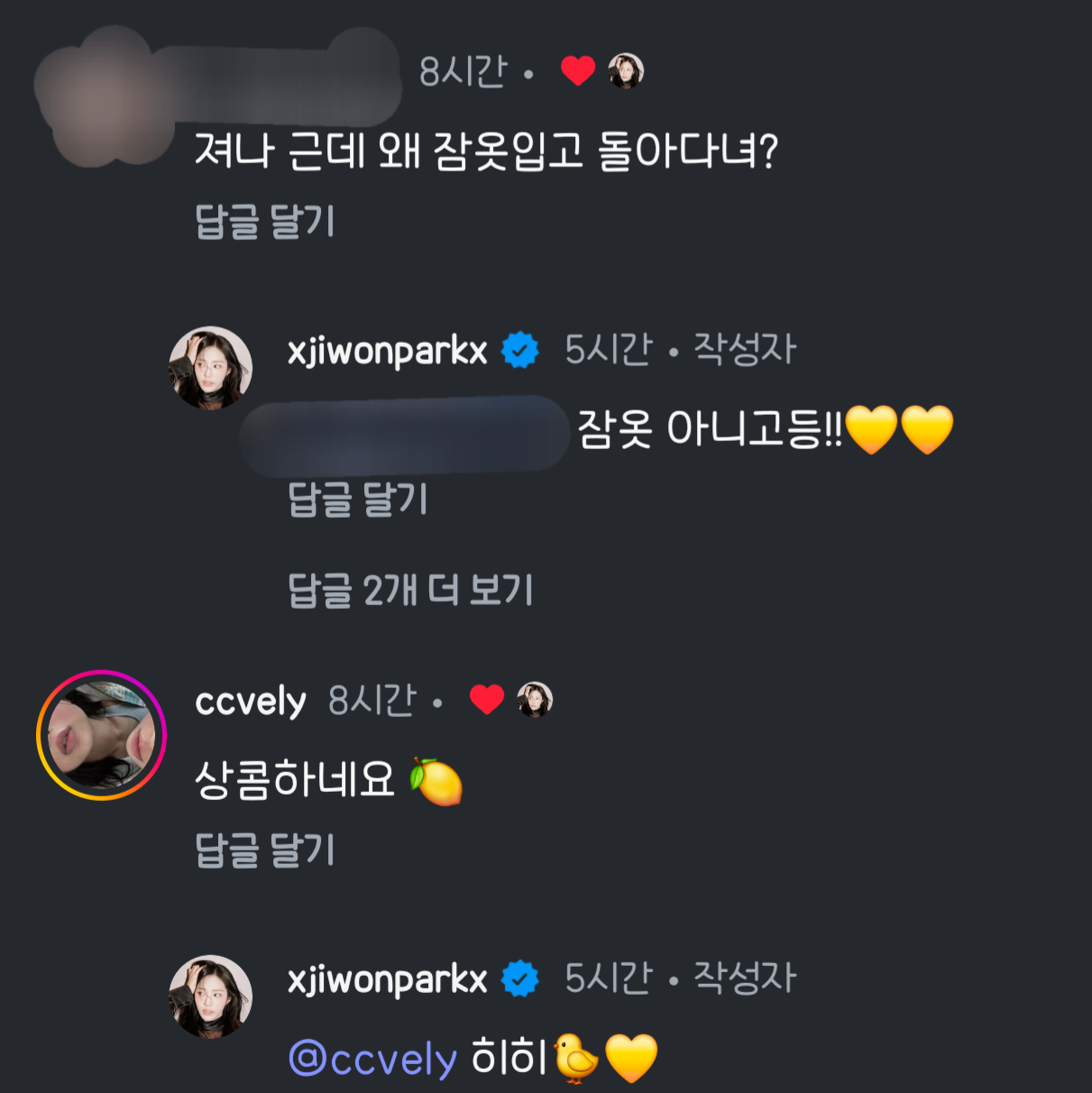Open xjiwonparkx username on '히히' reply

click(387, 979)
